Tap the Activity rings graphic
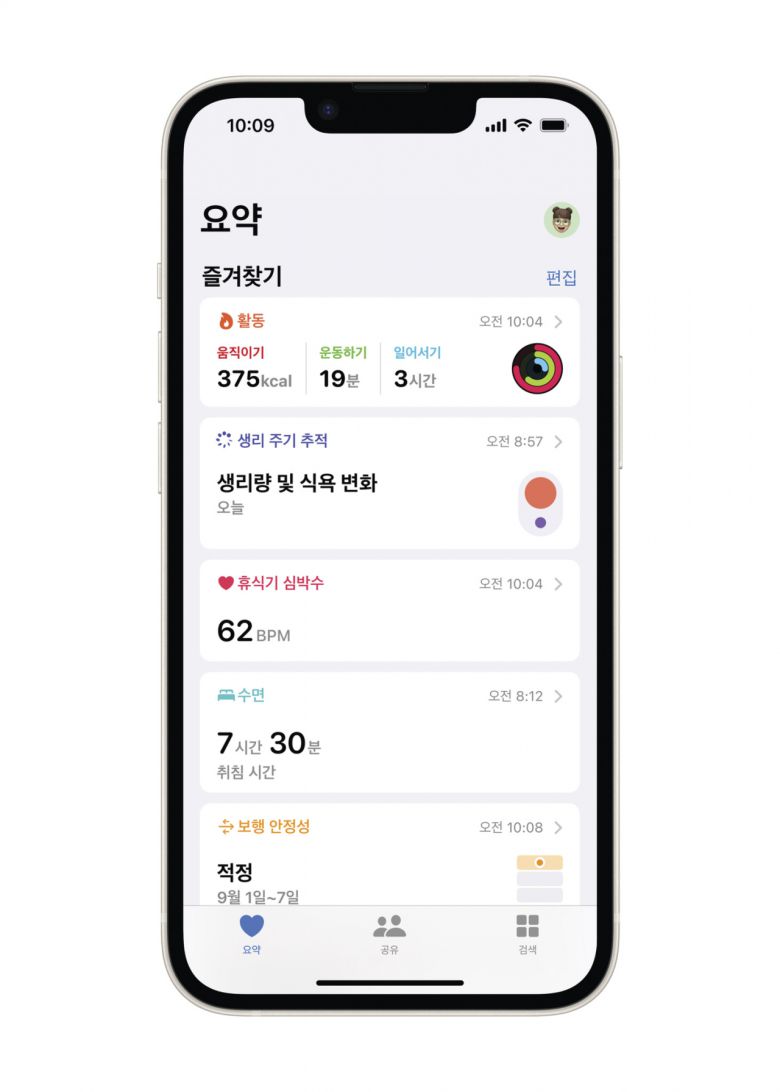 [x=536, y=368]
